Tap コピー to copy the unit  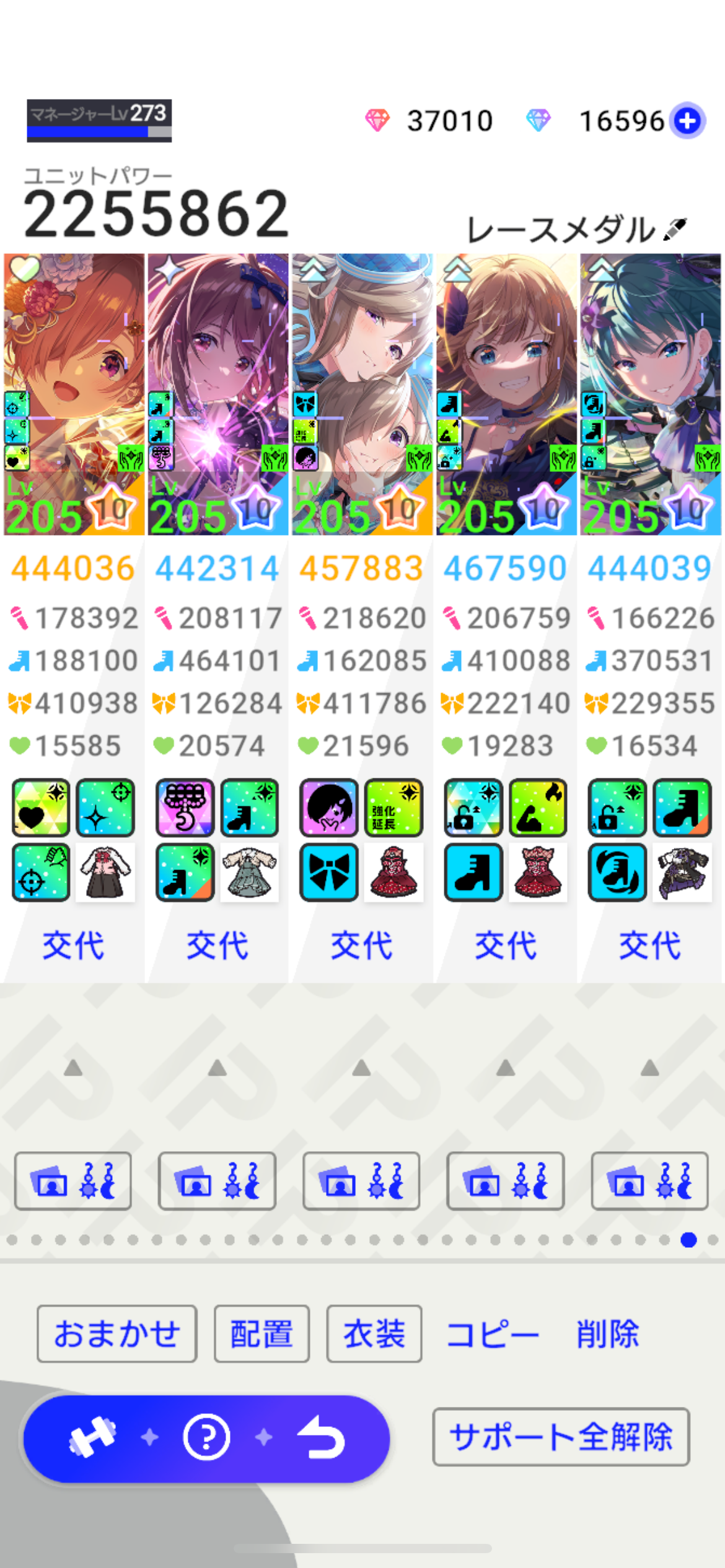[x=492, y=1333]
